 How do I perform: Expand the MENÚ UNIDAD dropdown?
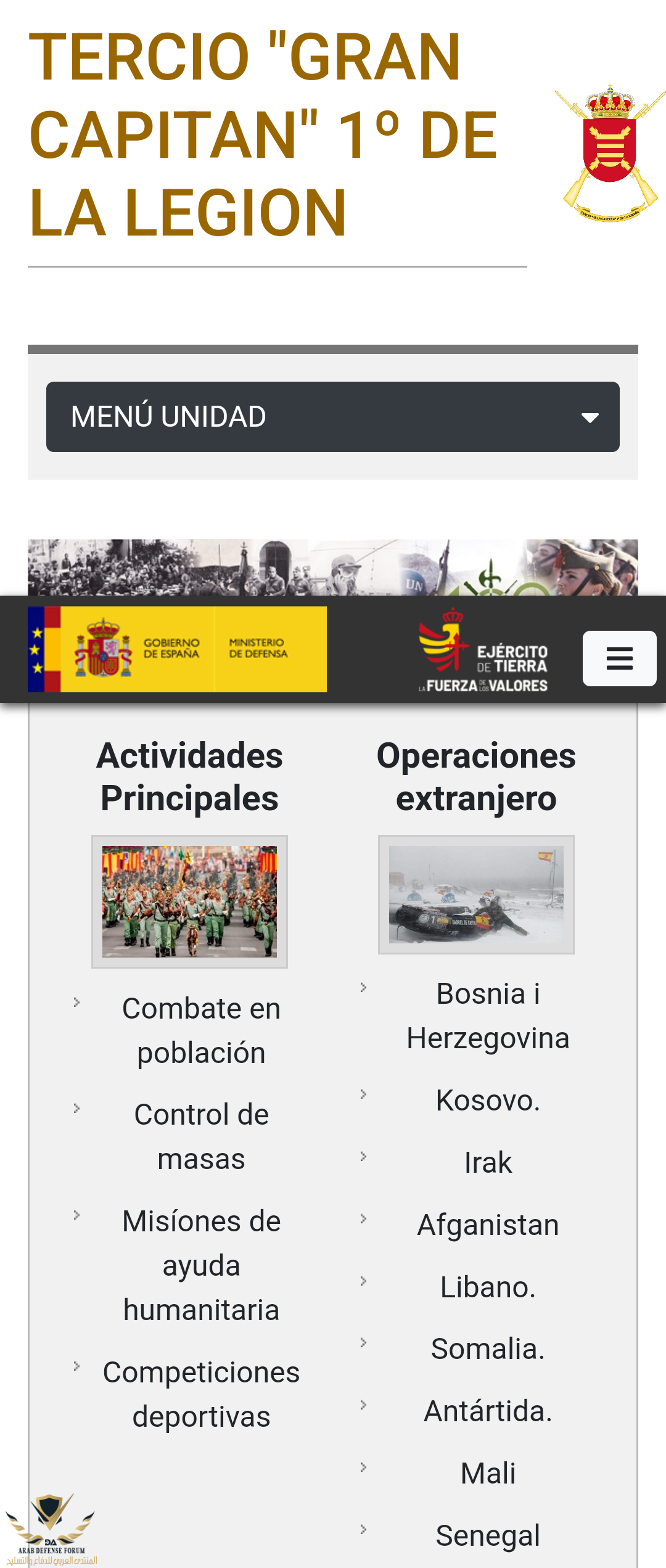point(333,417)
